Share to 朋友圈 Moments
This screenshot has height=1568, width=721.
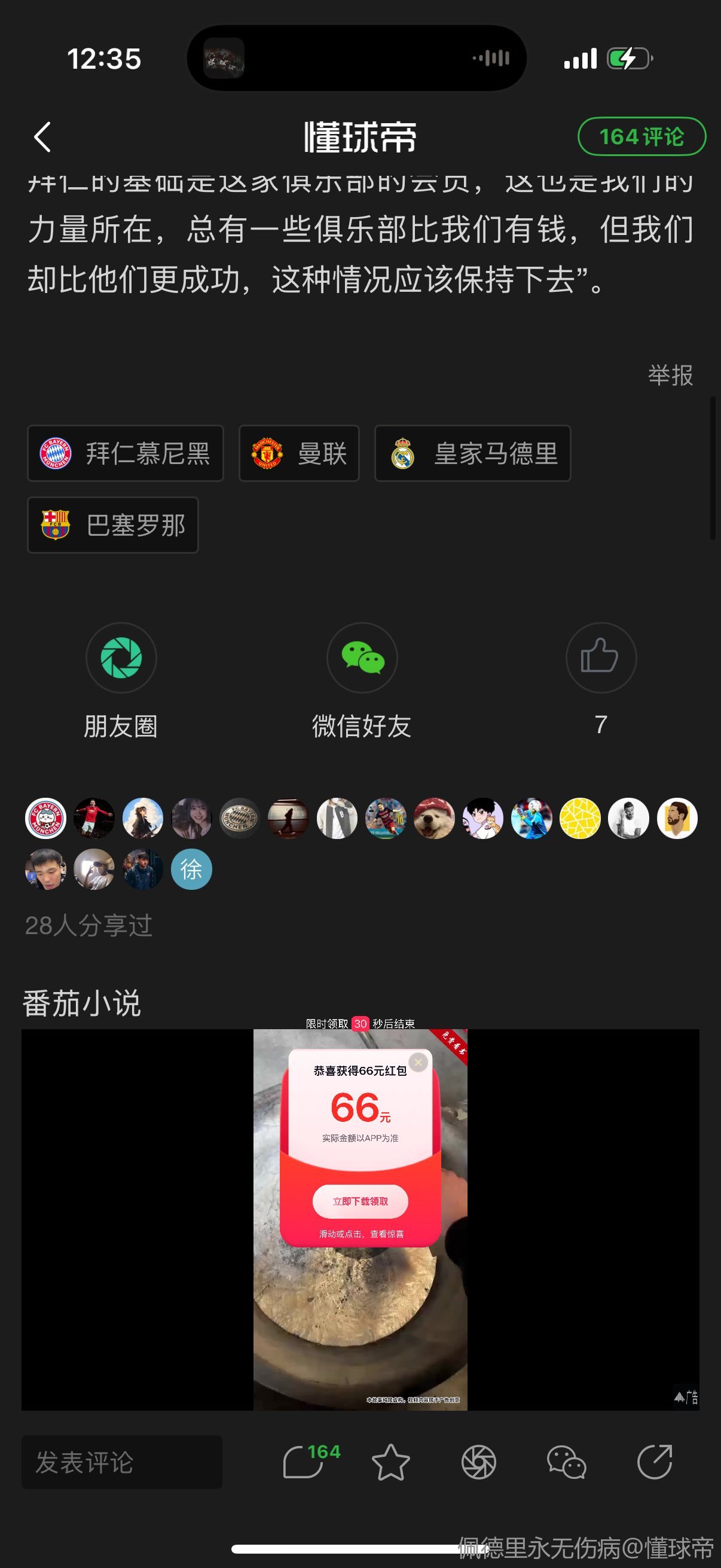(x=121, y=658)
